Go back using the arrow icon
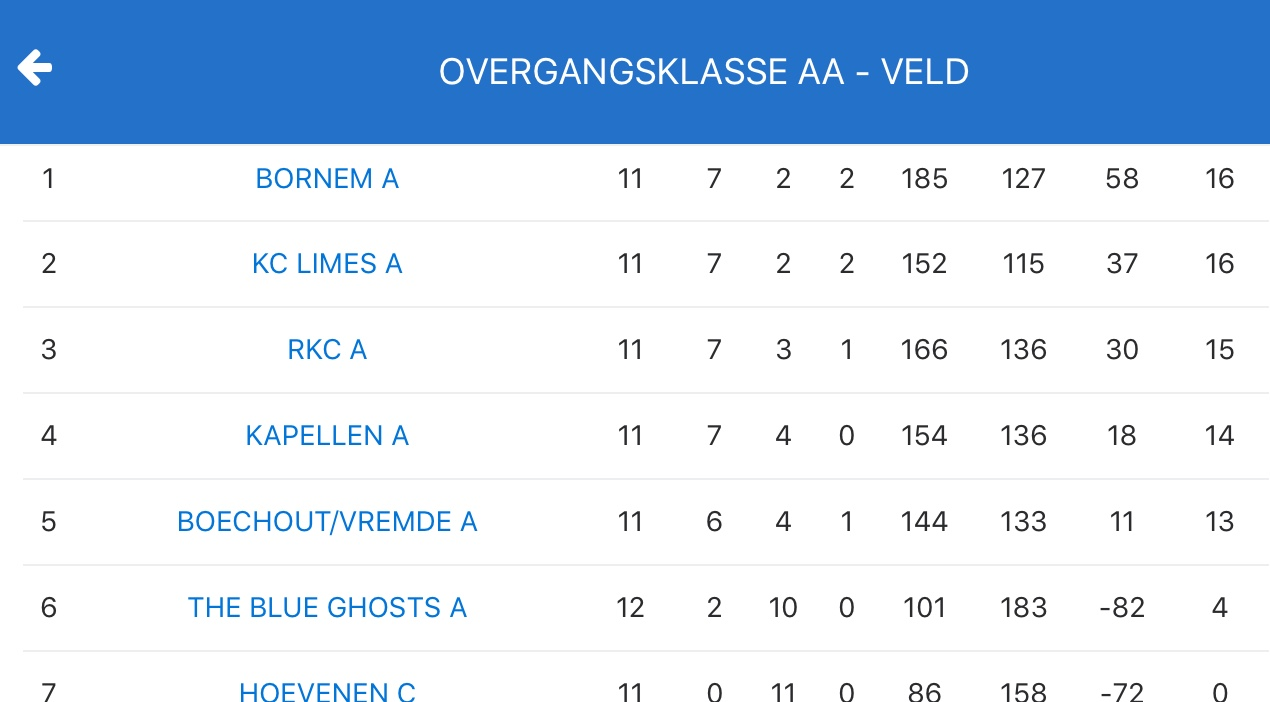1270x702 pixels. point(35,68)
